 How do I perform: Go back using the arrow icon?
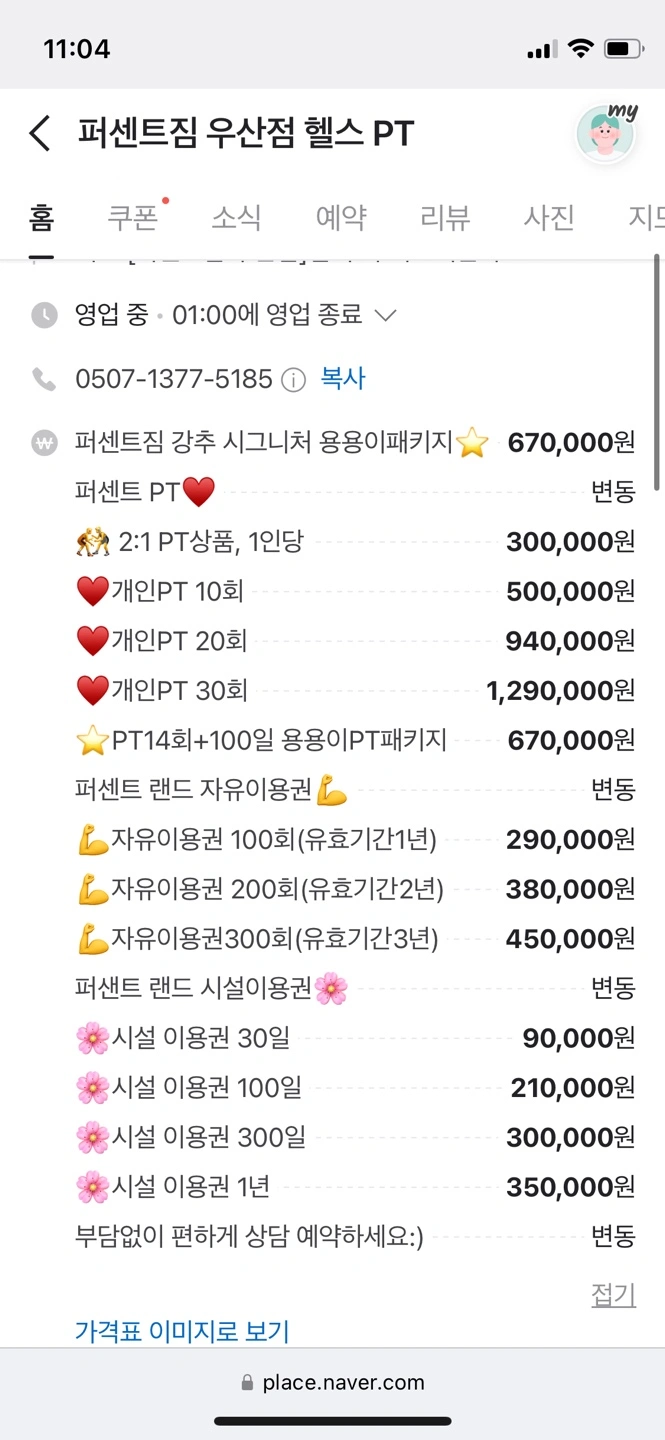(x=40, y=133)
